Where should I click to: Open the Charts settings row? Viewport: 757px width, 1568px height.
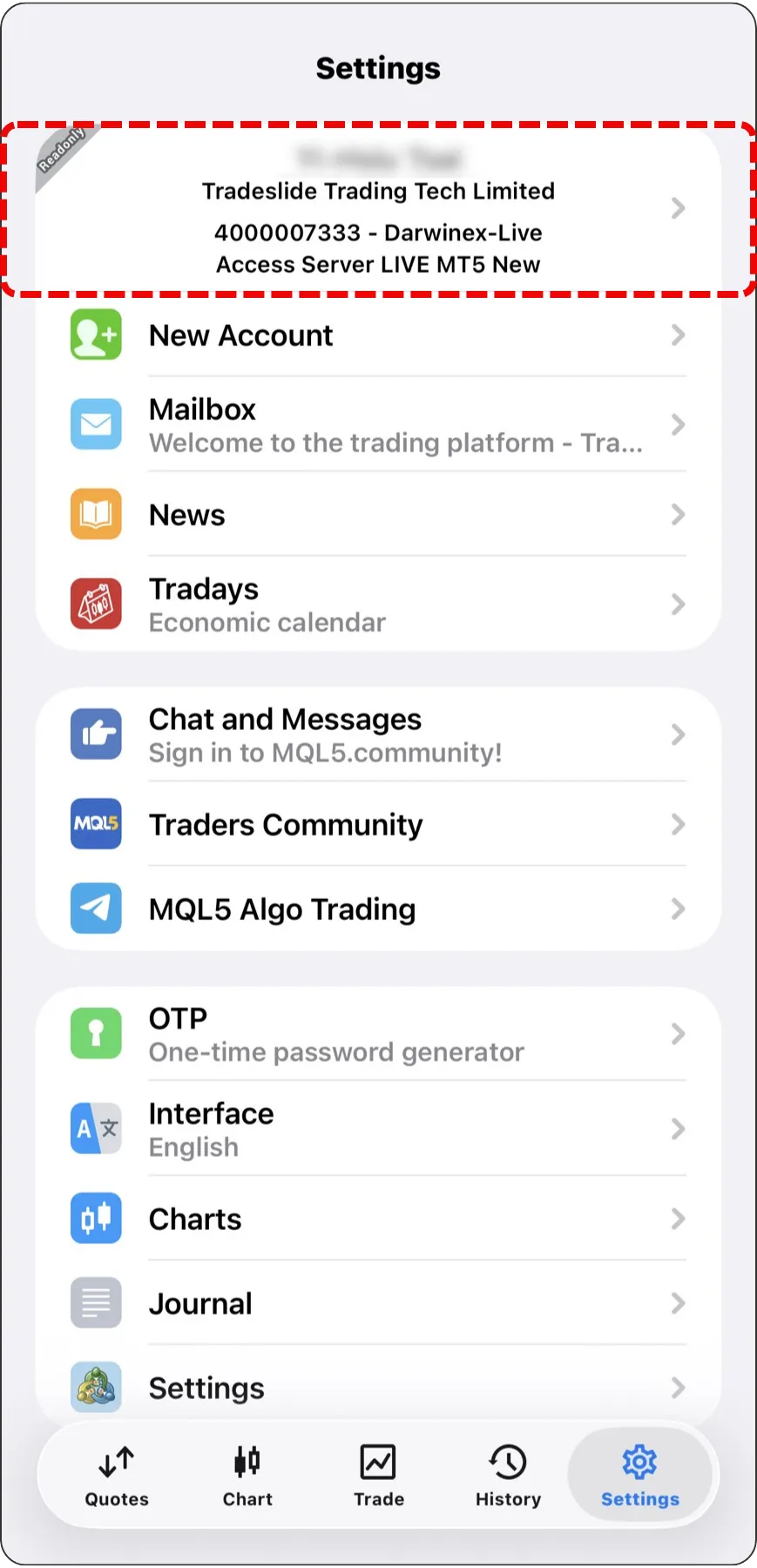(378, 1219)
